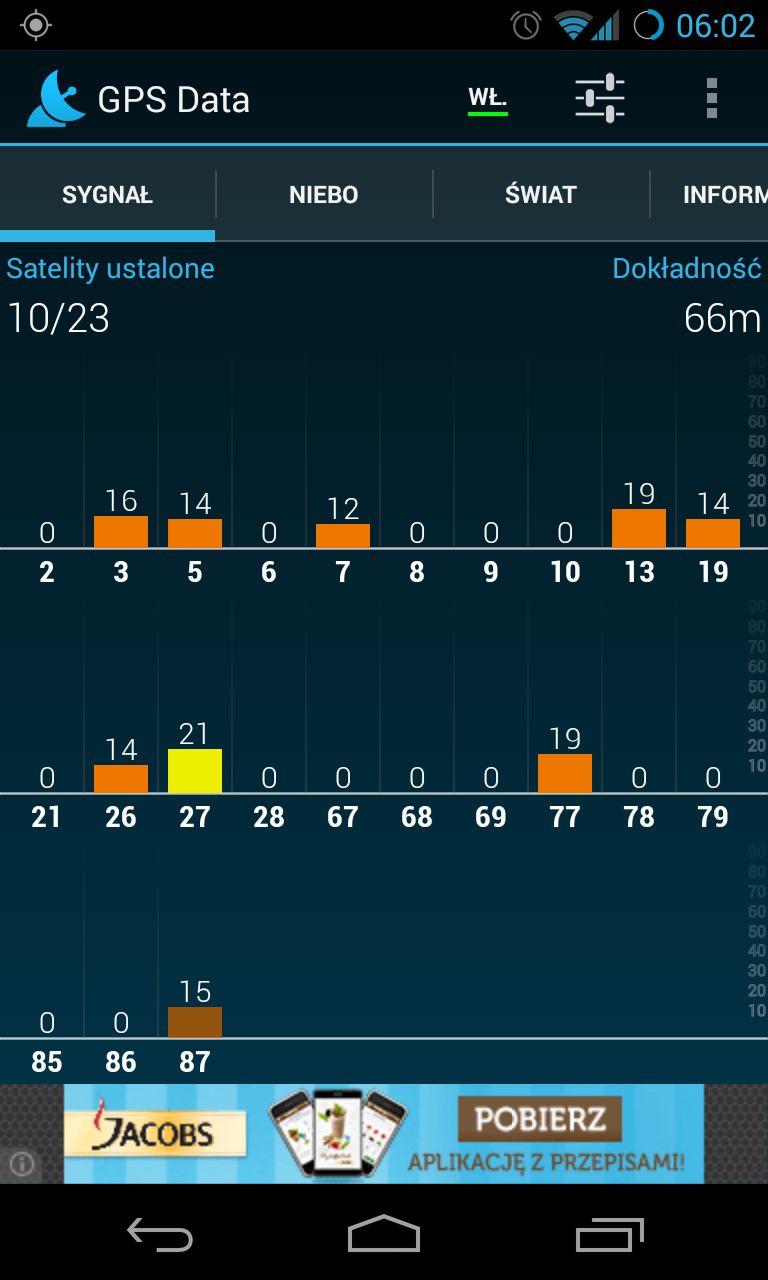
Task: Select the SYGNAŁ tab
Action: tap(108, 195)
